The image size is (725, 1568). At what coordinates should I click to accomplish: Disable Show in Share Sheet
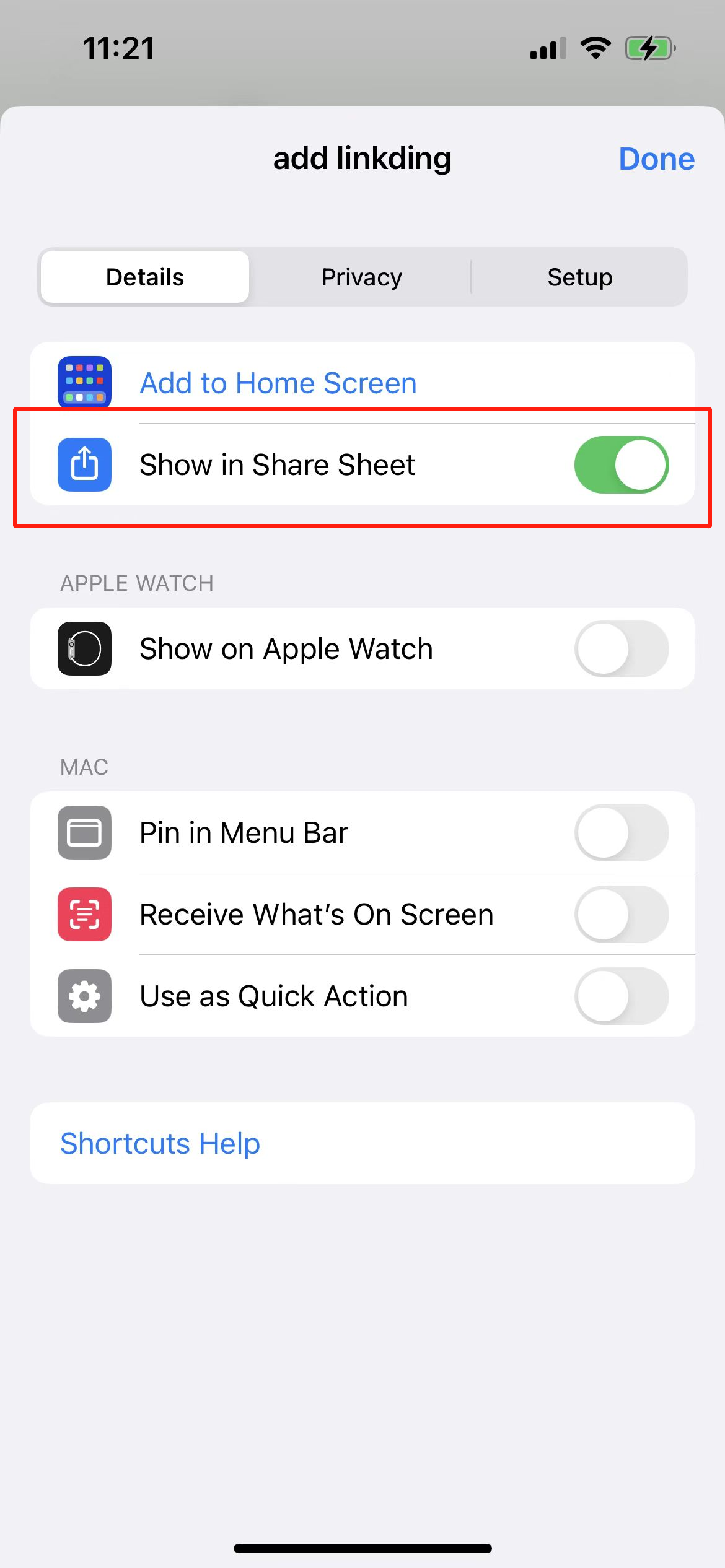[621, 464]
